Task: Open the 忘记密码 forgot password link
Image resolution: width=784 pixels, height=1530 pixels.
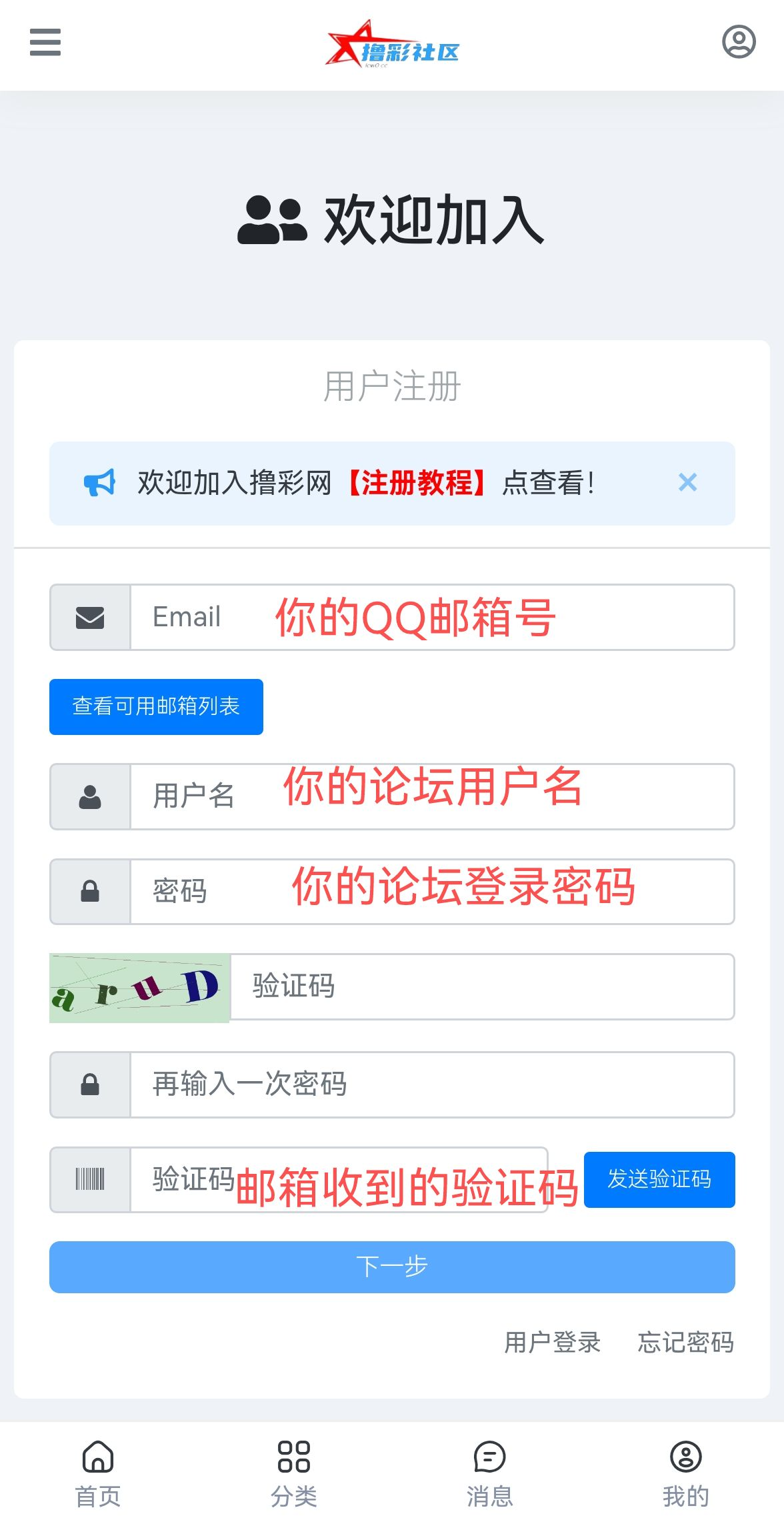Action: tap(685, 1342)
